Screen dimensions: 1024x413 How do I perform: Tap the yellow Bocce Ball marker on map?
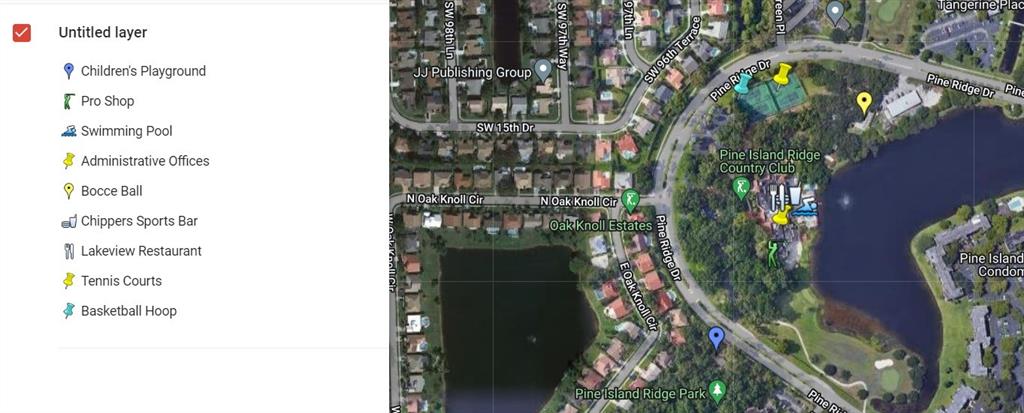[x=864, y=102]
